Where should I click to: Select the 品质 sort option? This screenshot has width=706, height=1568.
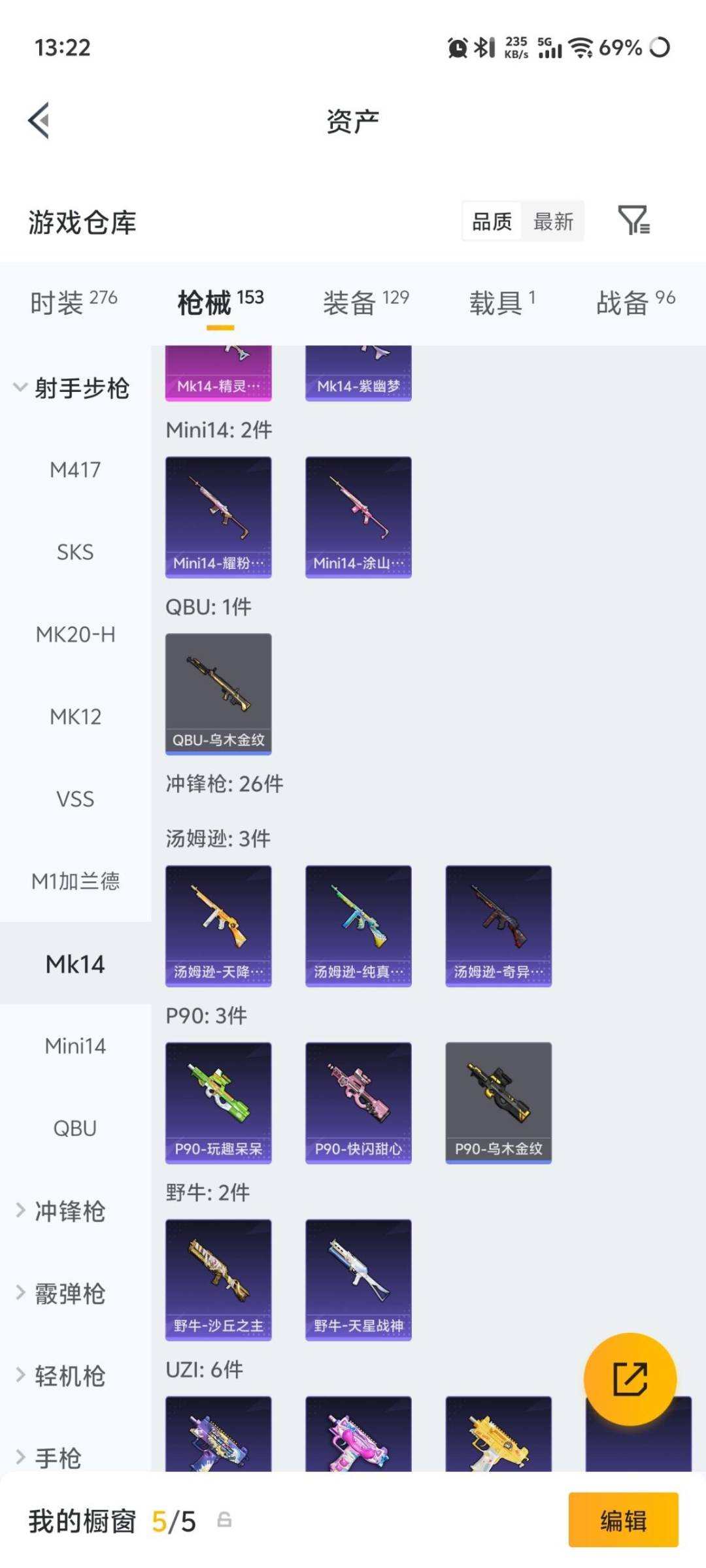[492, 221]
